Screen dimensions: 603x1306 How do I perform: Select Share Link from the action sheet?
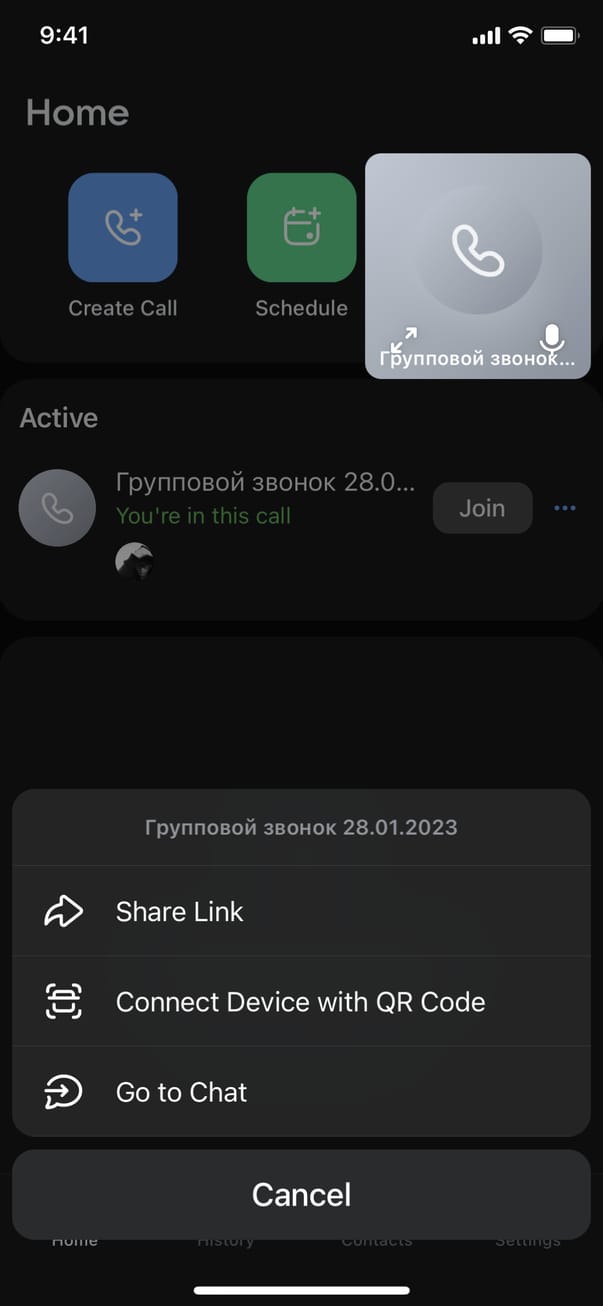[x=300, y=911]
